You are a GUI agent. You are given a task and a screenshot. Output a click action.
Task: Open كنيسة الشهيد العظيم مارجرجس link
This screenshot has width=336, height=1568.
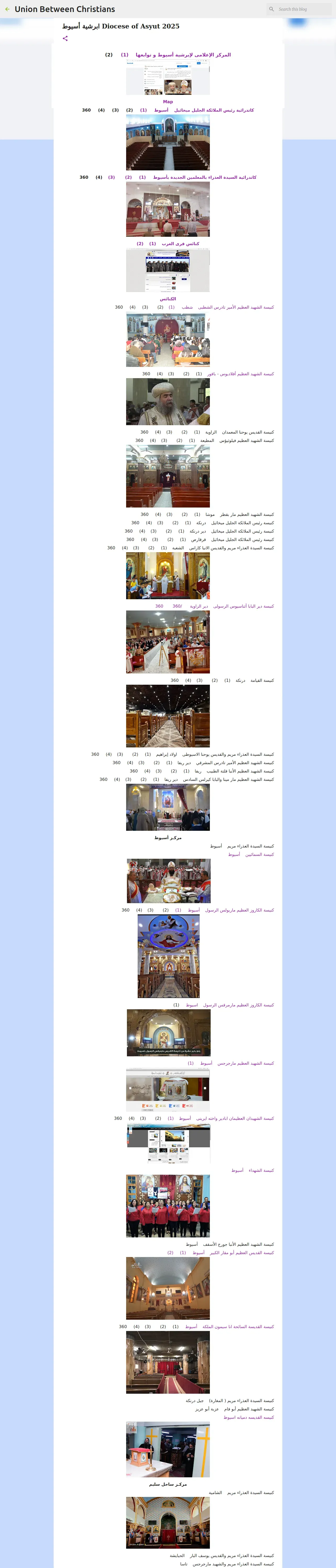tap(246, 1063)
